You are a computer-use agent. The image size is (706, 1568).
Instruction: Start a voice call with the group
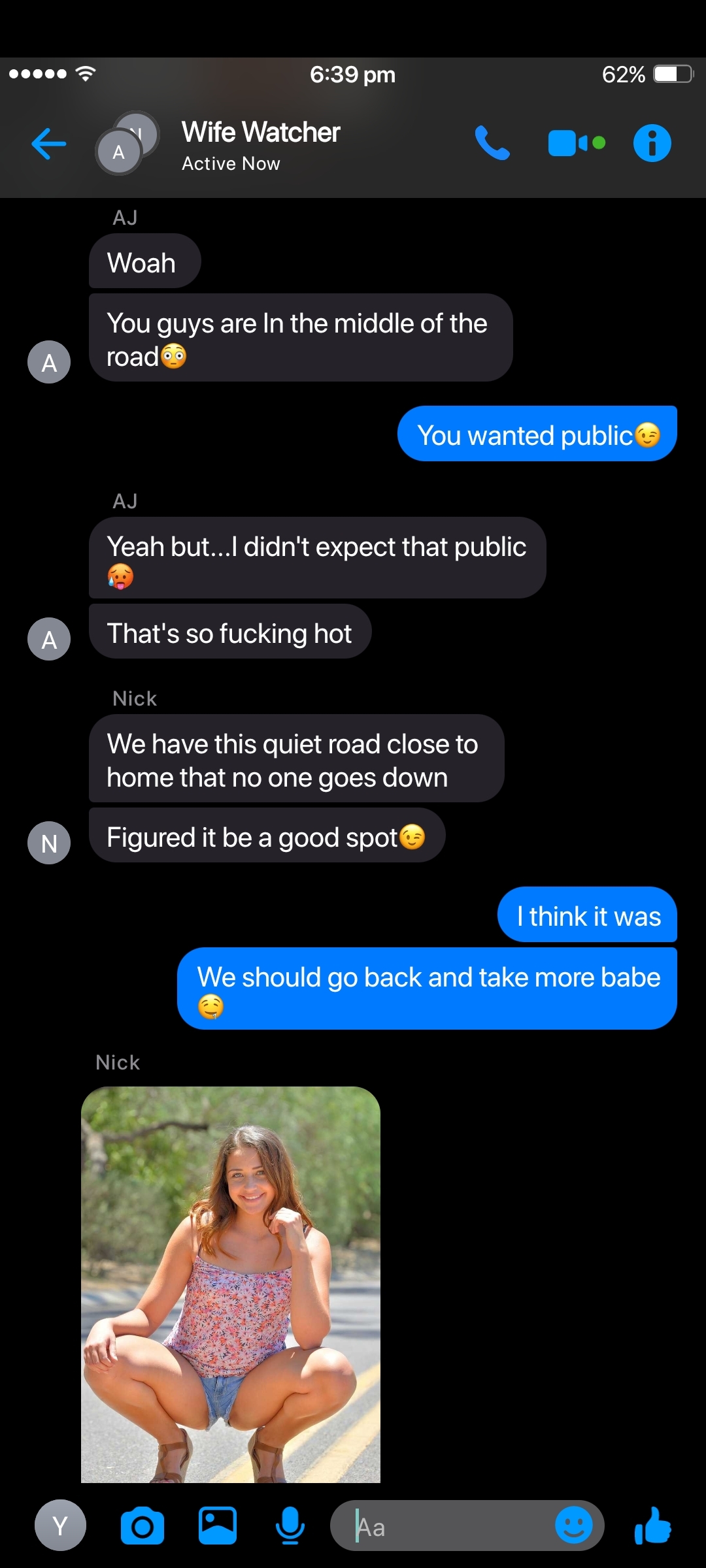pos(492,143)
